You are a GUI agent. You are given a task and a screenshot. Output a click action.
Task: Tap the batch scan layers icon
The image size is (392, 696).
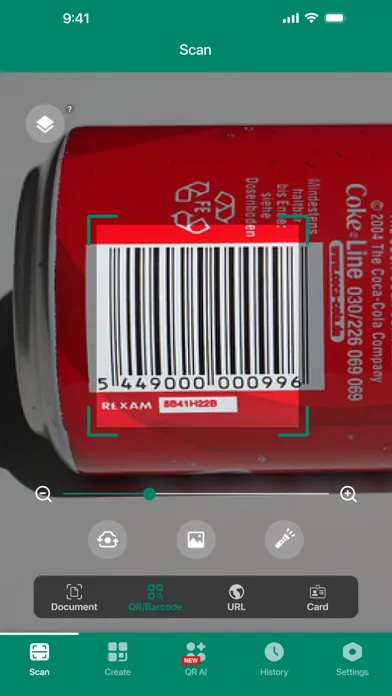pos(45,124)
